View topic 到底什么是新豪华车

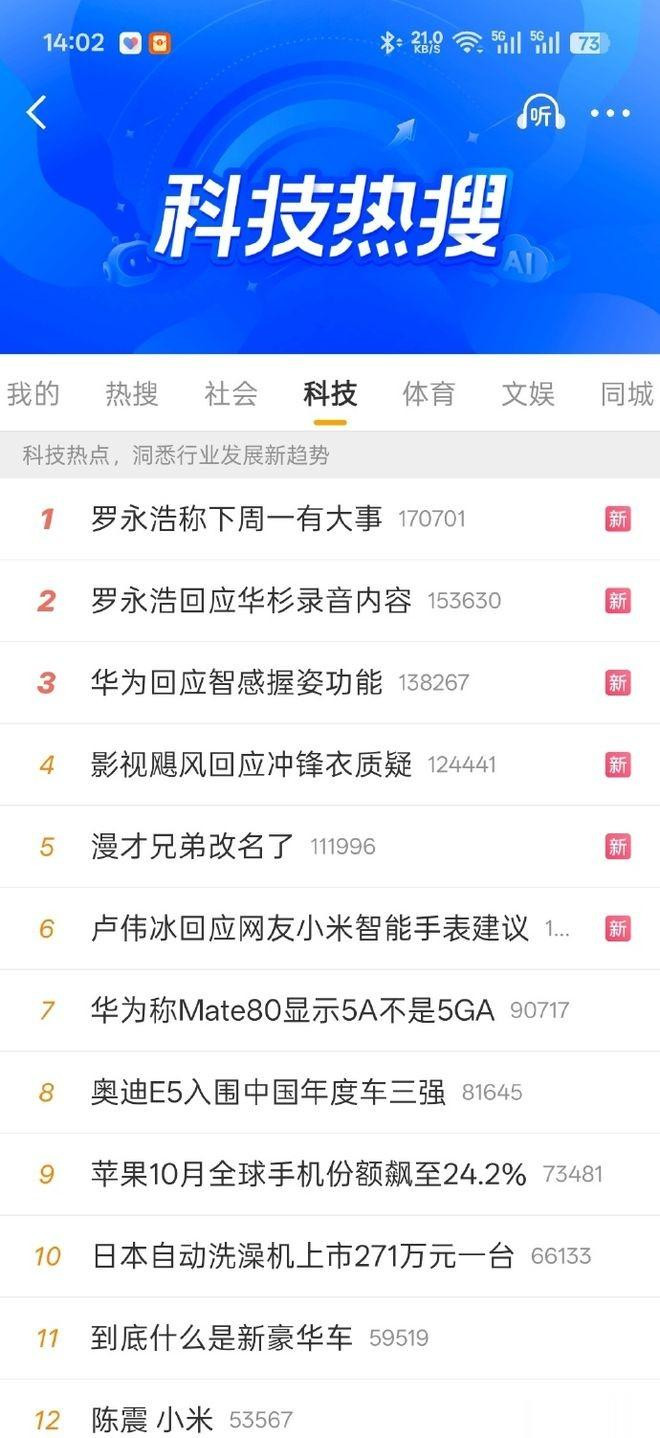coord(222,1339)
